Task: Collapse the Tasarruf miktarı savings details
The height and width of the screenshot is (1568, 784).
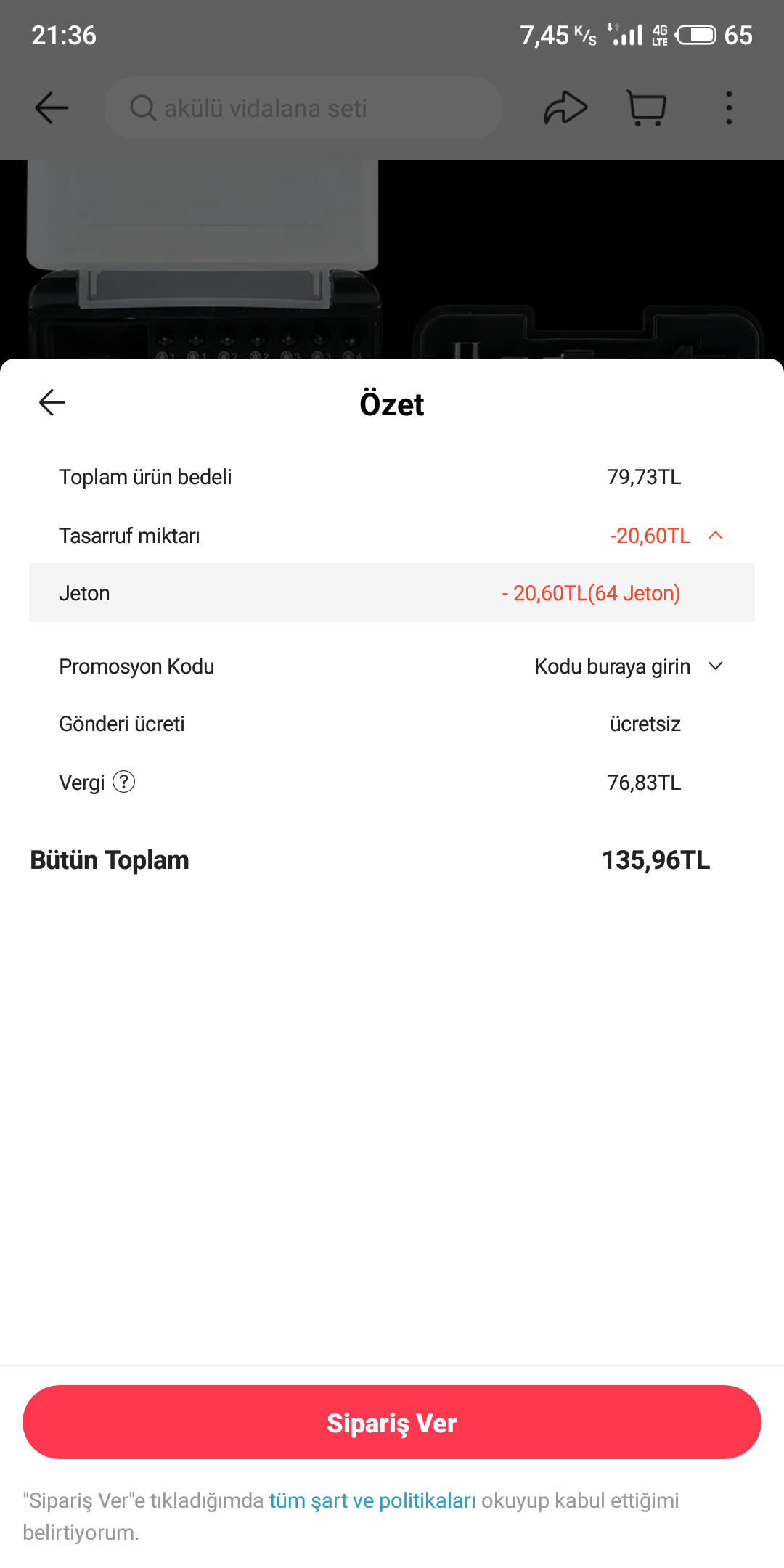Action: coord(715,536)
